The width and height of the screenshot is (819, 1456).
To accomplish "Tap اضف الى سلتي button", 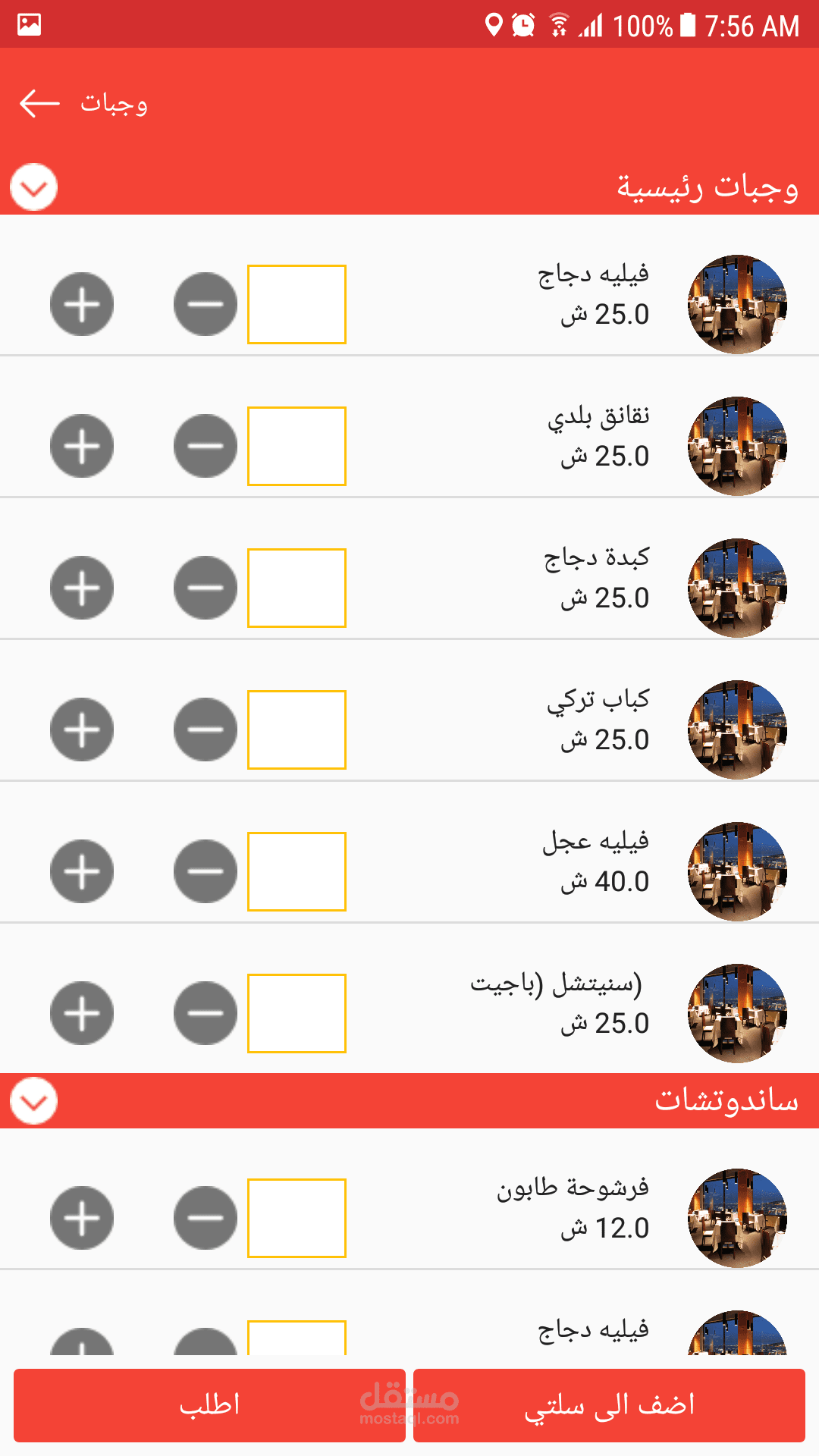I will point(609,1405).
